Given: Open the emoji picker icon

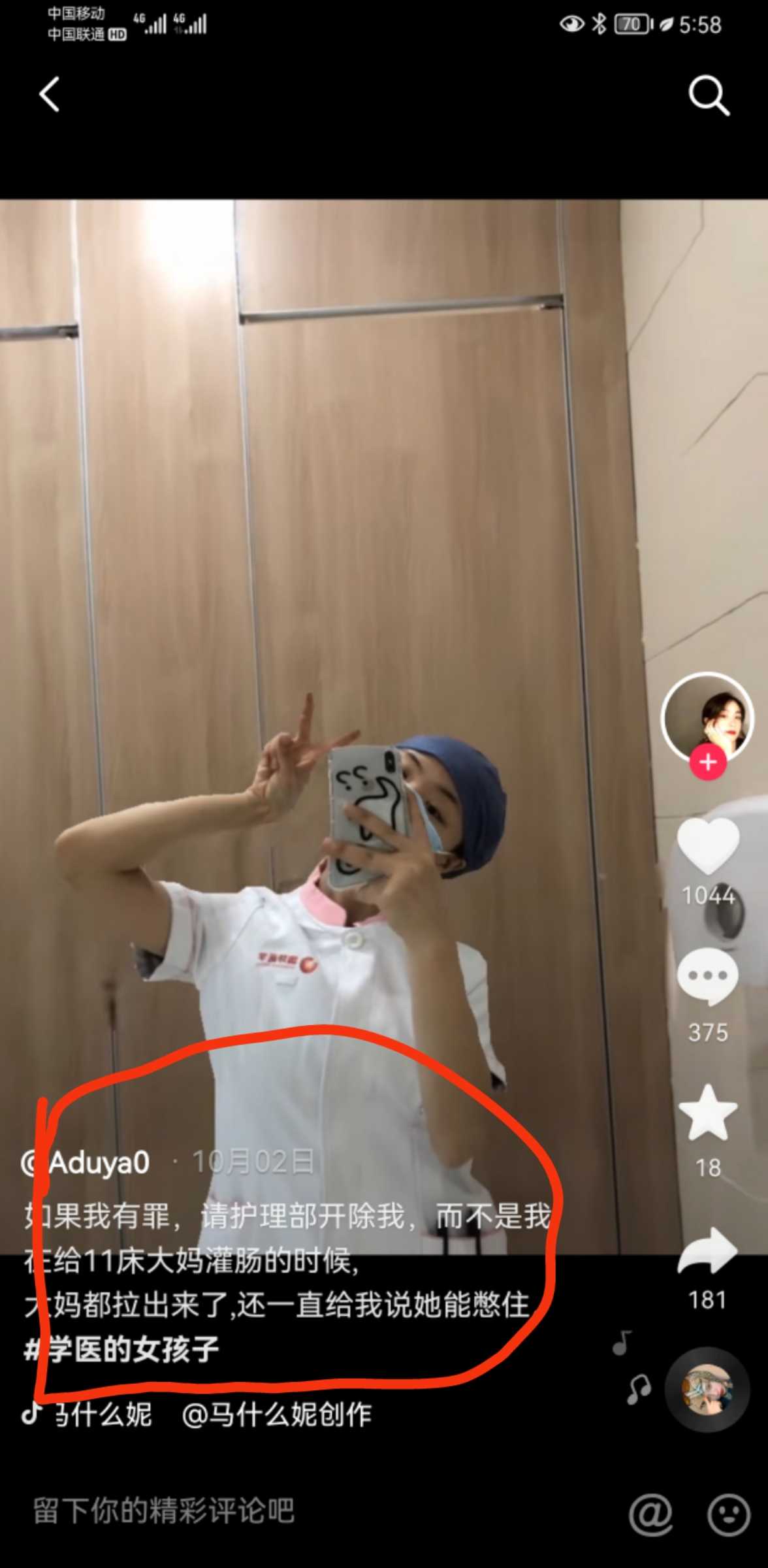Looking at the screenshot, I should pyautogui.click(x=729, y=1513).
